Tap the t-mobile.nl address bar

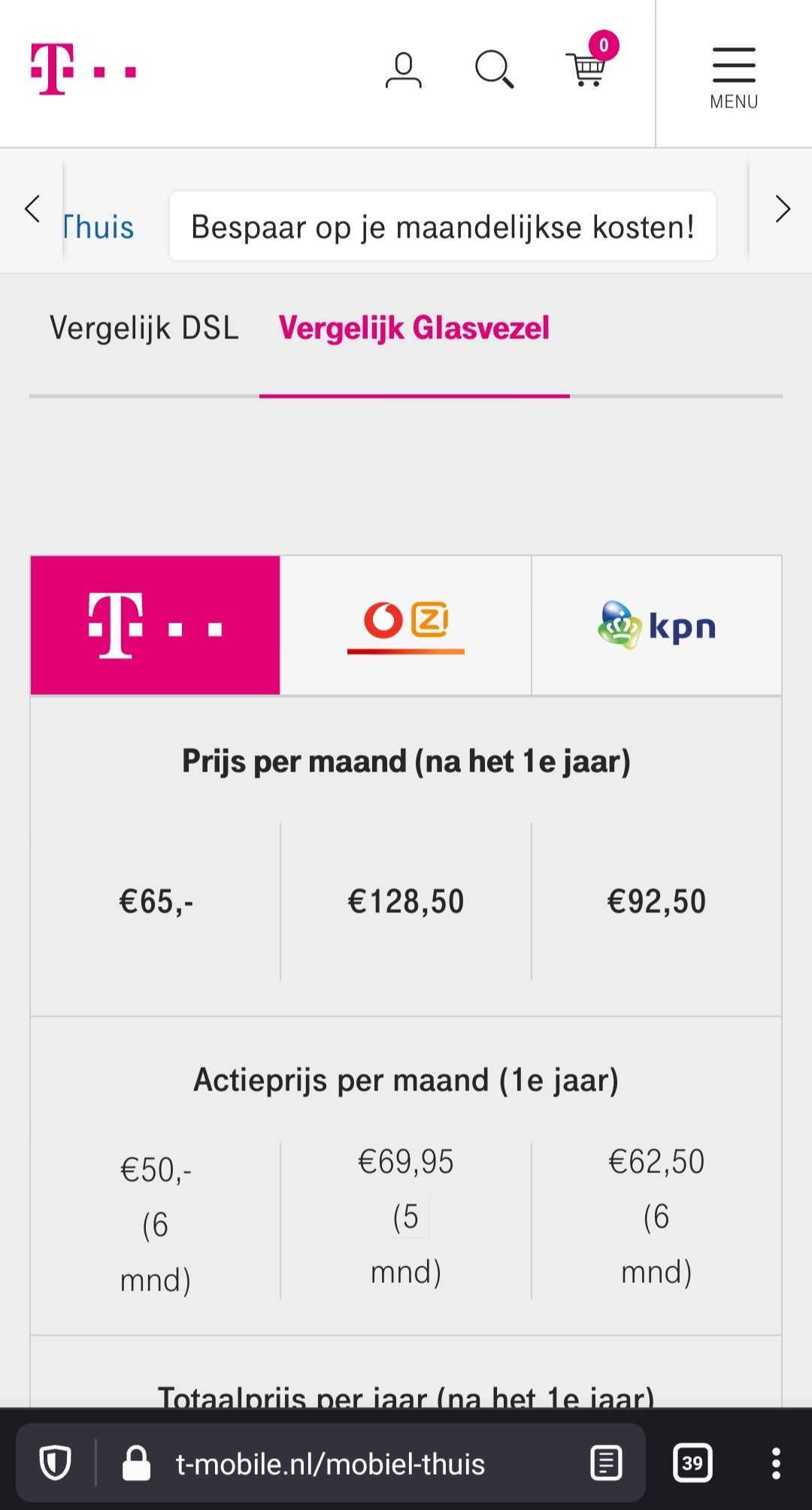(331, 1463)
